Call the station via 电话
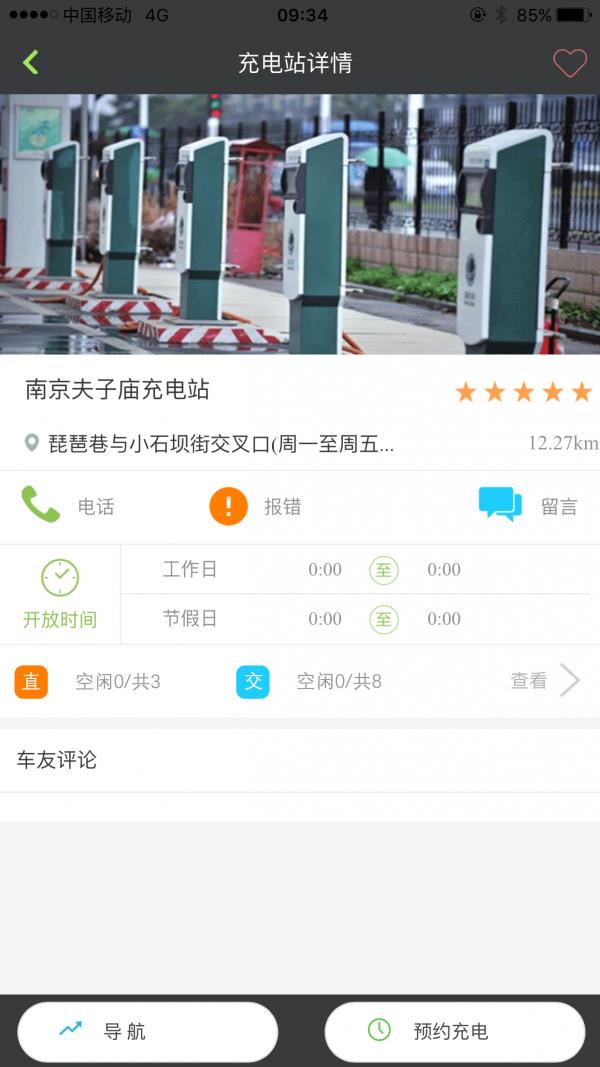This screenshot has height=1067, width=600. pos(68,506)
